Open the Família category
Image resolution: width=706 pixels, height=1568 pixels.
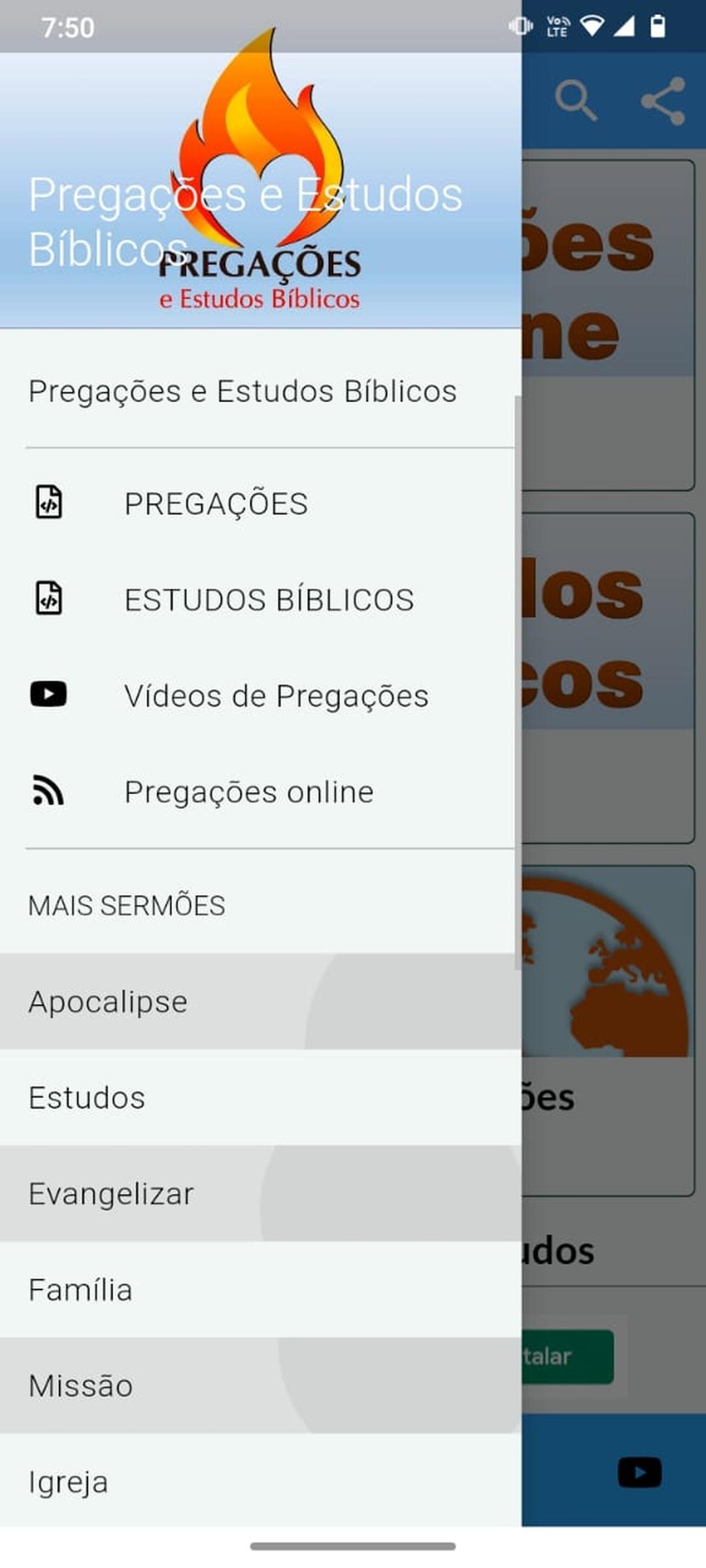click(x=80, y=1290)
